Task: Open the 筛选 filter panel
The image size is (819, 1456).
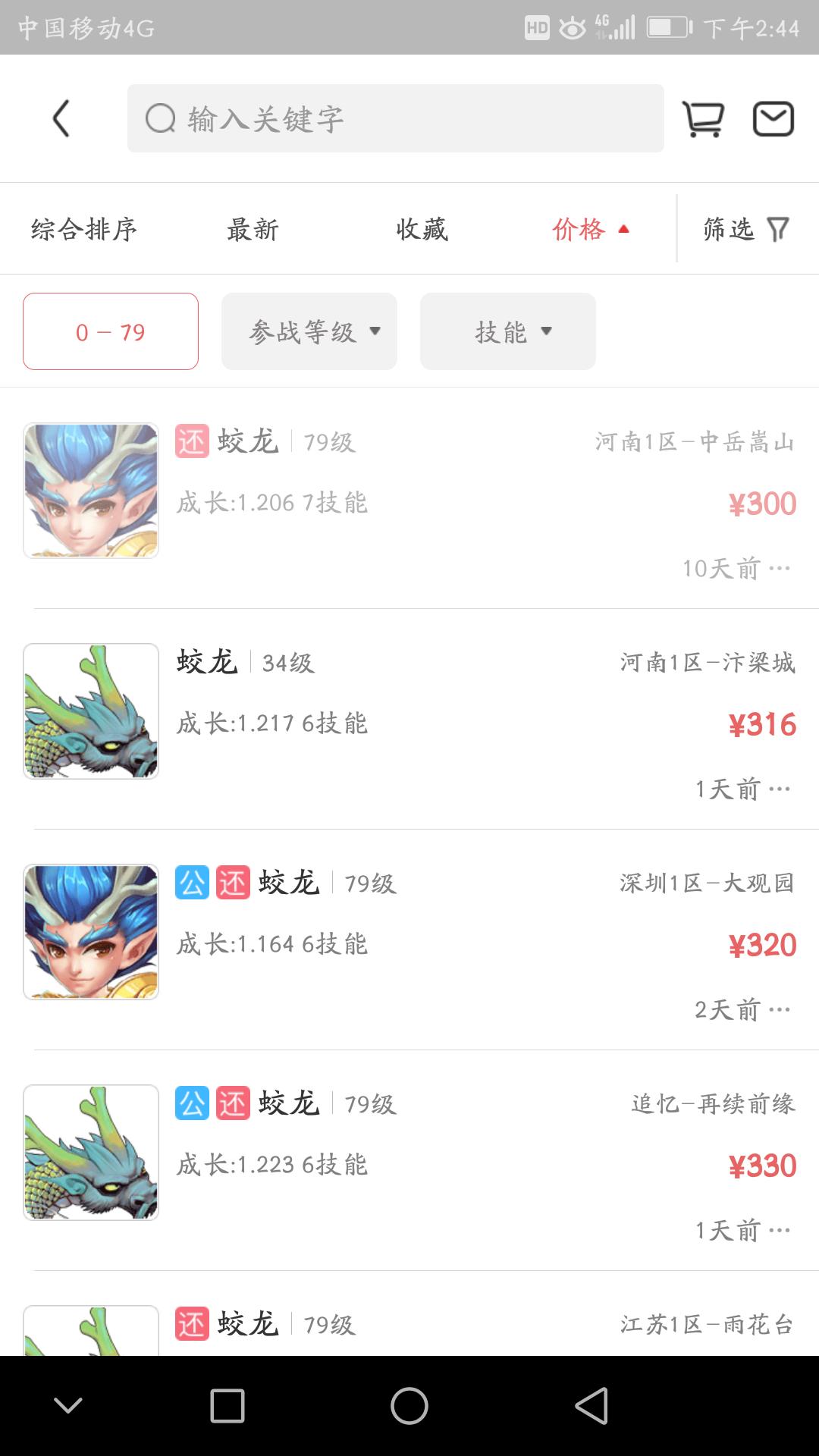Action: 746,229
